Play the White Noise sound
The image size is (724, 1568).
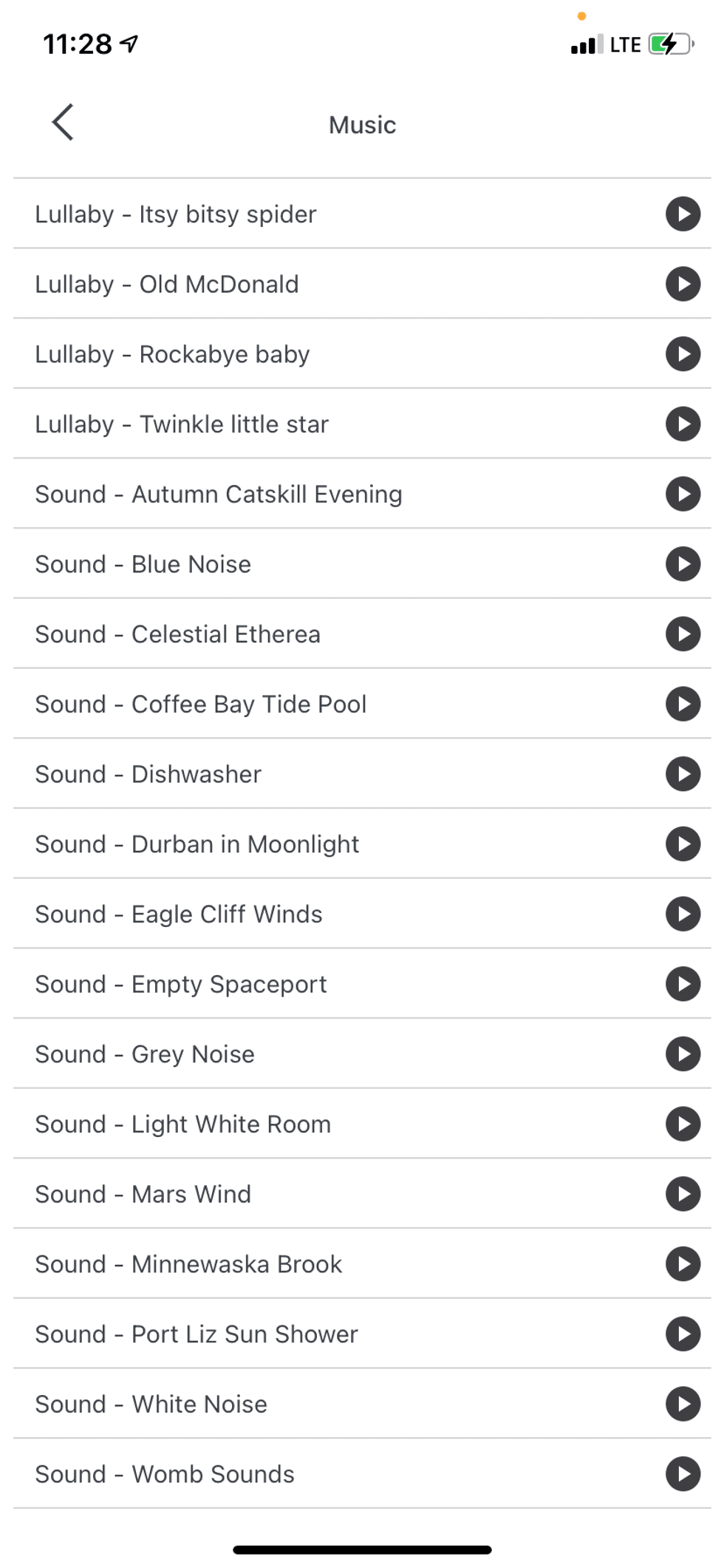[x=683, y=1403]
